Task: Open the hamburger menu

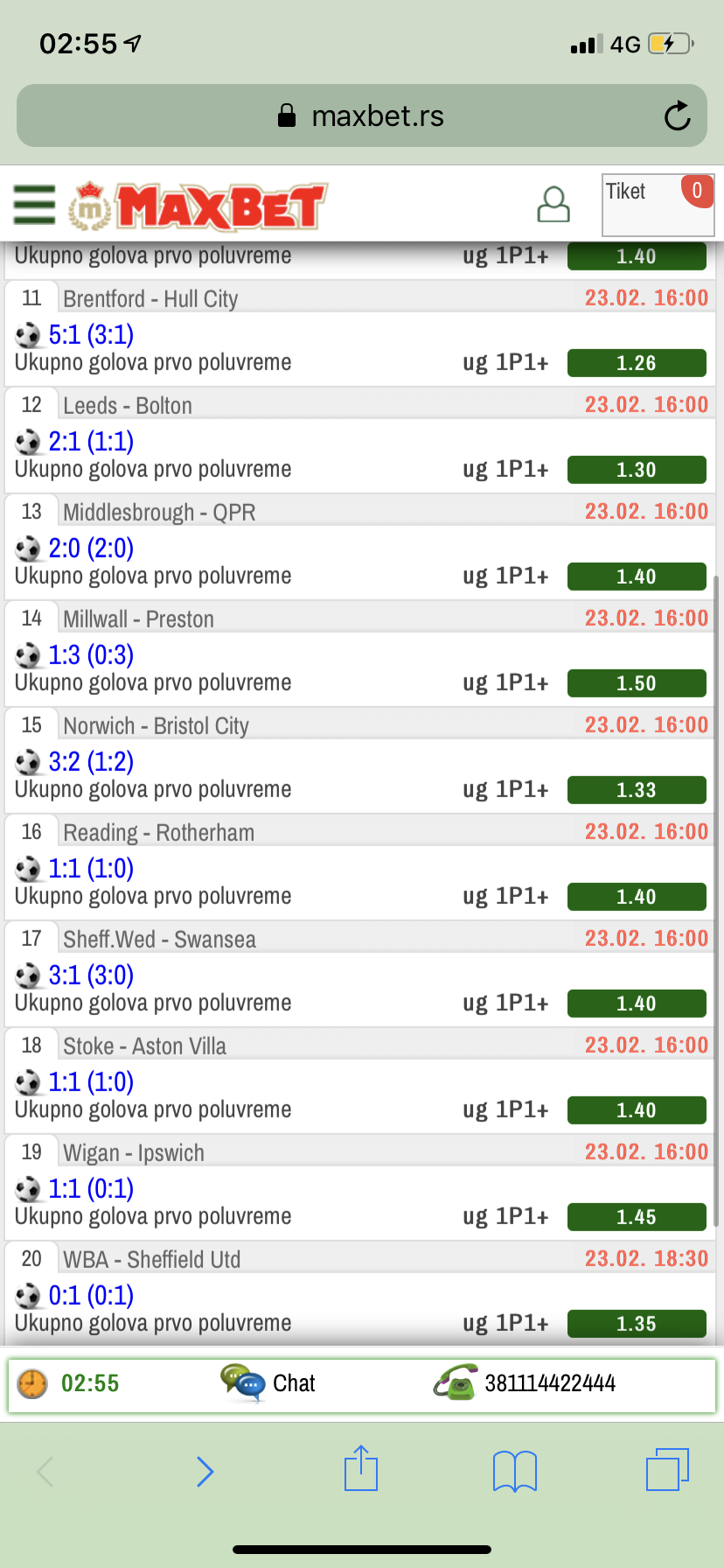Action: pyautogui.click(x=34, y=205)
